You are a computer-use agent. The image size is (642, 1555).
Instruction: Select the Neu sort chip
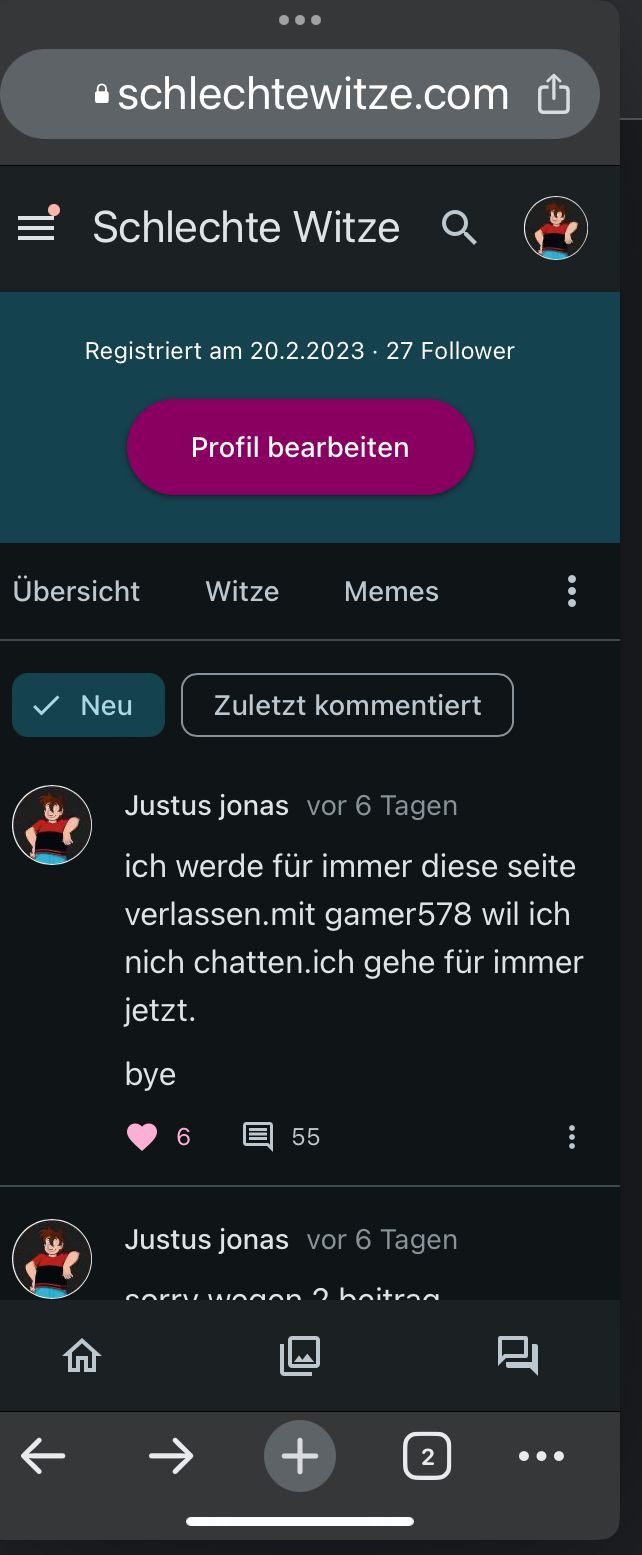tap(88, 705)
